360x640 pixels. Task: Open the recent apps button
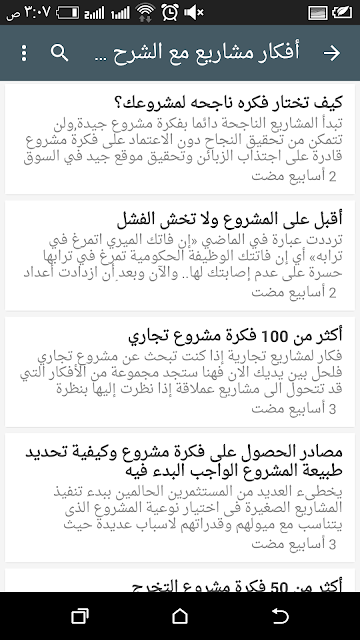(x=80, y=616)
